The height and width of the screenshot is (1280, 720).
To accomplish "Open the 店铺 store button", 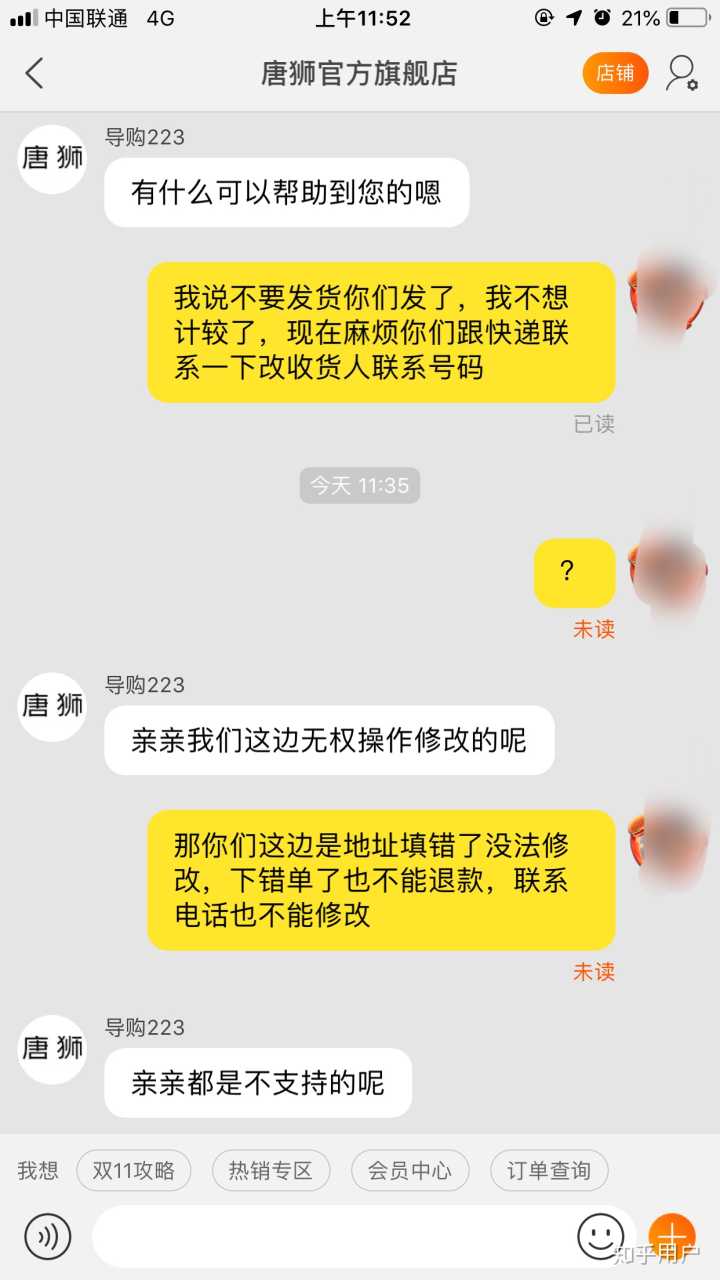I will [615, 73].
